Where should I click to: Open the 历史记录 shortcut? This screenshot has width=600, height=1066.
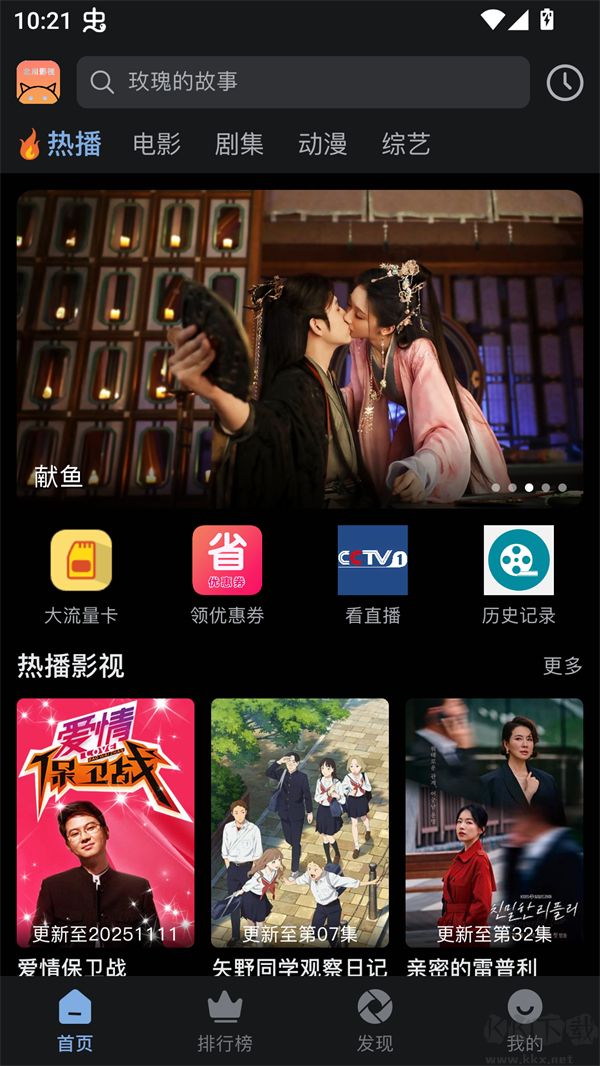pos(518,575)
